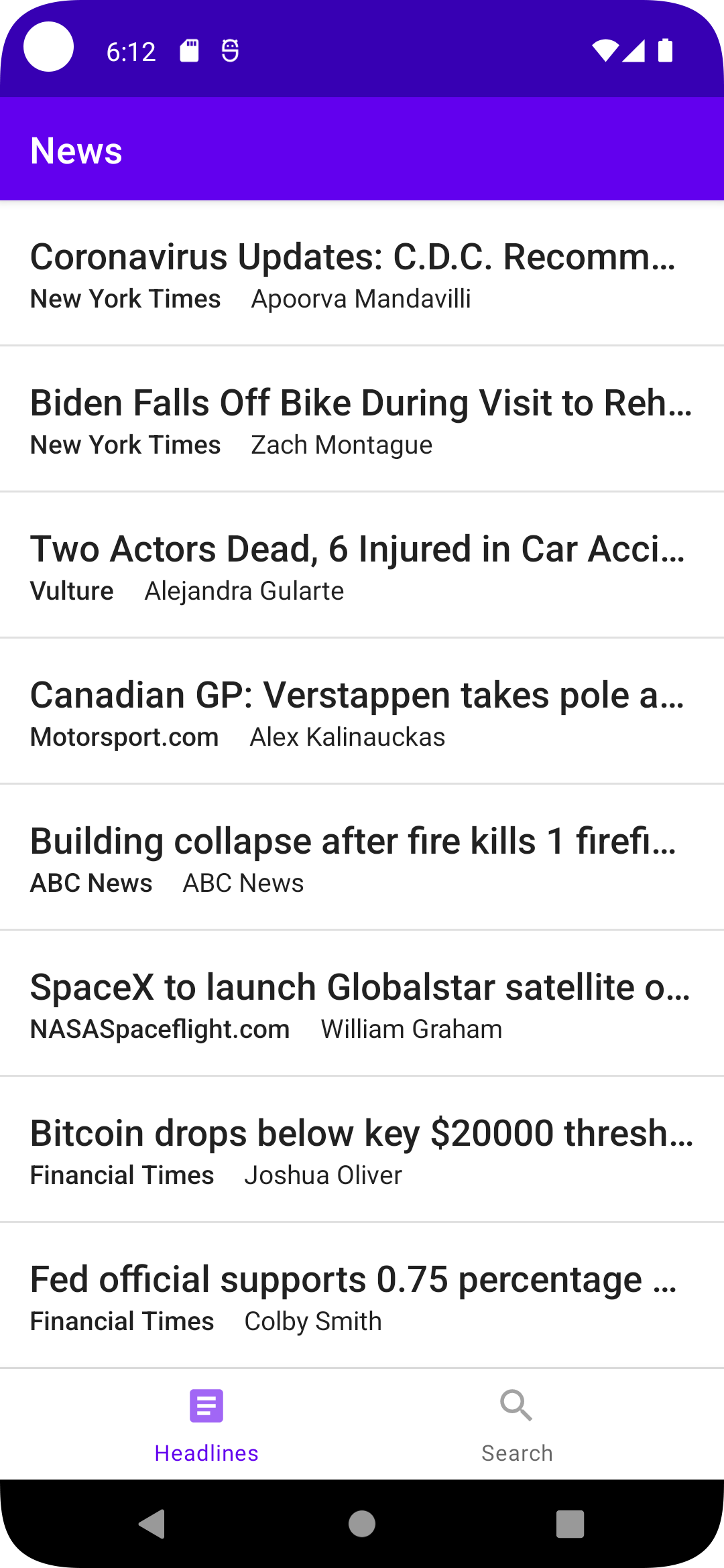The image size is (724, 1568).
Task: Tap the system home button
Action: point(362,1524)
